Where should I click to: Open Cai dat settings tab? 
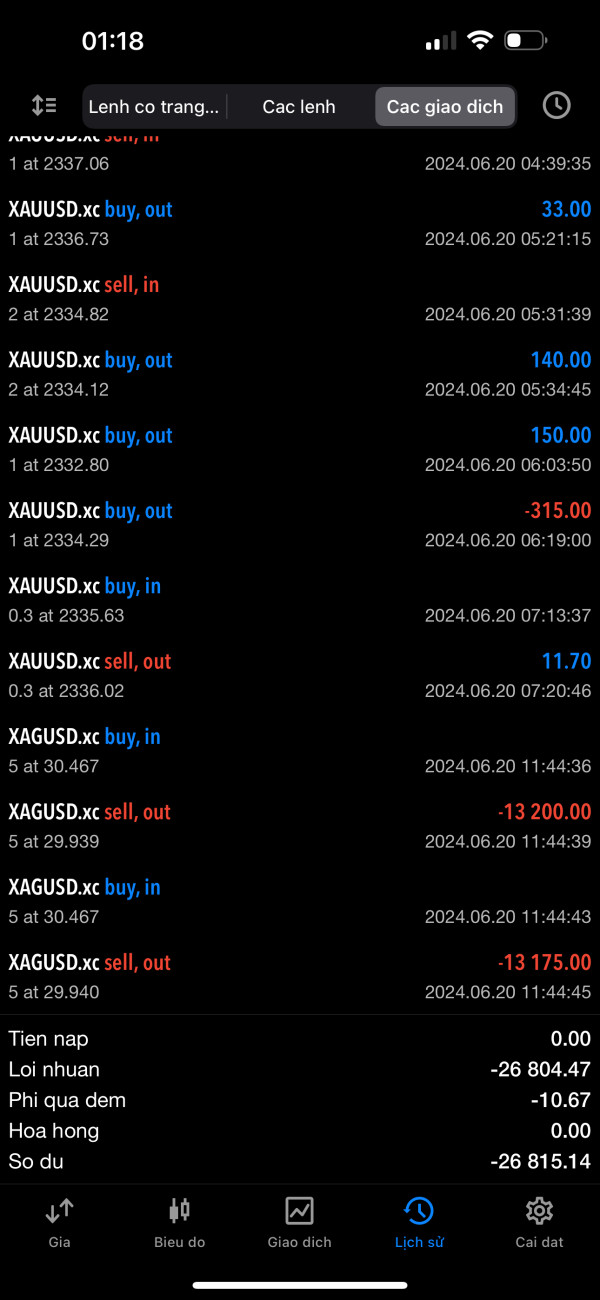539,1223
